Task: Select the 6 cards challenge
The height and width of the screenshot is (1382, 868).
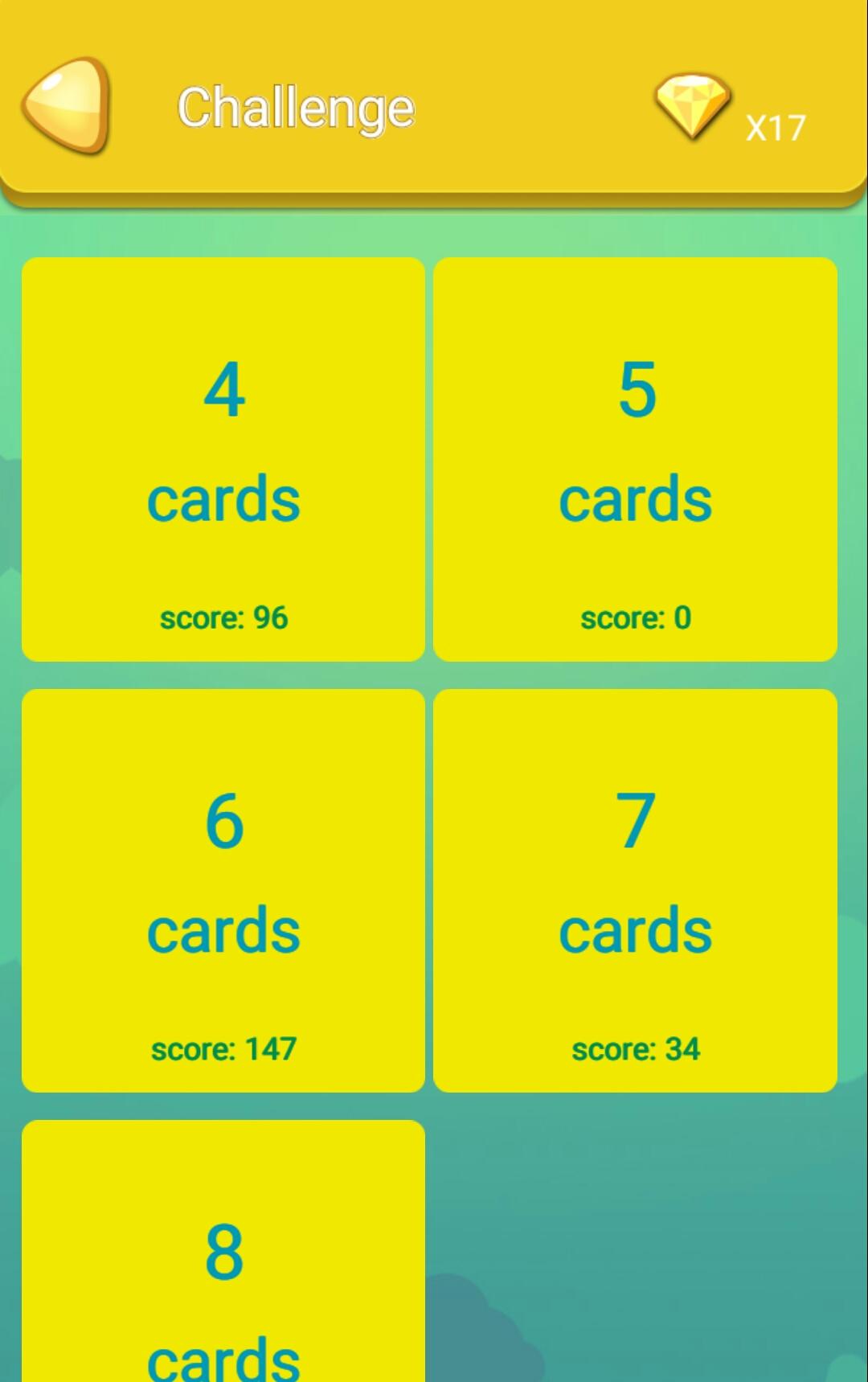Action: coord(223,890)
